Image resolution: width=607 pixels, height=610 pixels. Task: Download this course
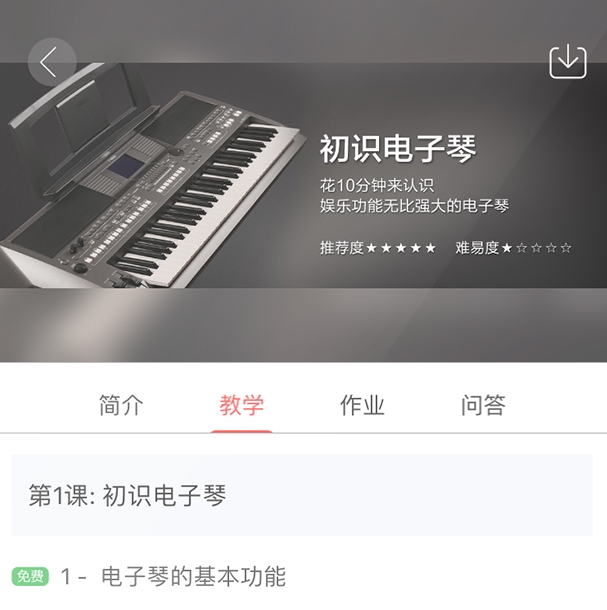[x=567, y=61]
